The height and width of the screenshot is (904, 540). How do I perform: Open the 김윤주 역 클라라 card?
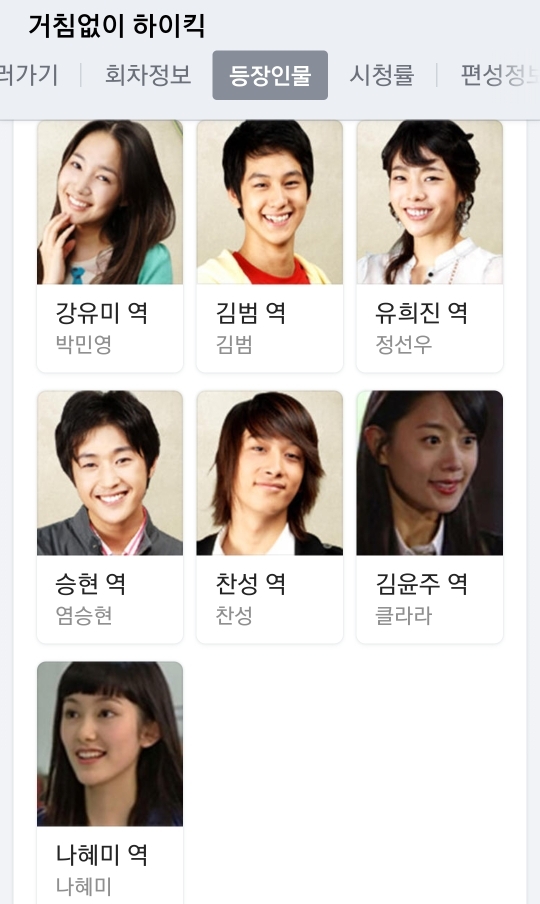point(429,517)
